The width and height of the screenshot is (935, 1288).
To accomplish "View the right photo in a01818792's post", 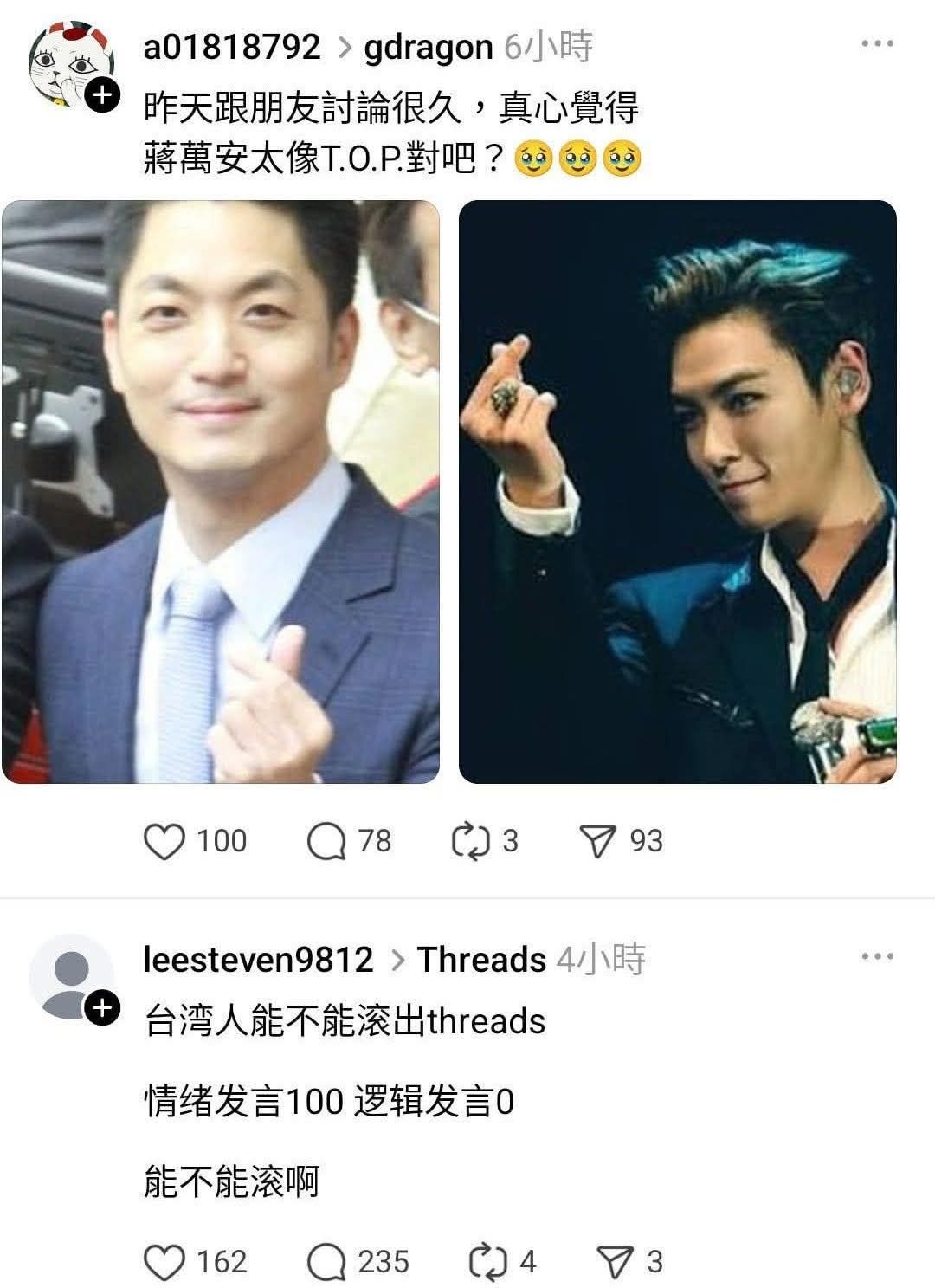I will tap(677, 492).
